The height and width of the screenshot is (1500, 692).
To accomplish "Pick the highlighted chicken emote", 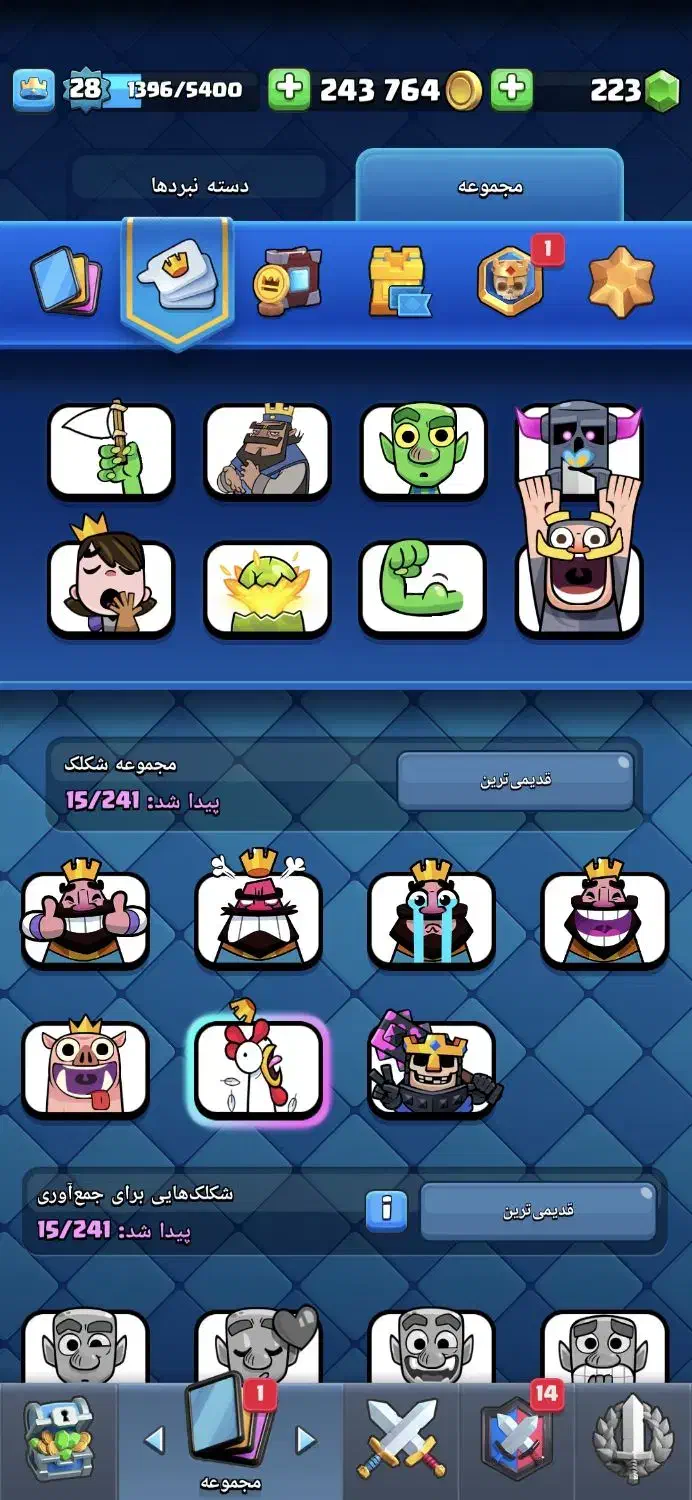I will [259, 1066].
